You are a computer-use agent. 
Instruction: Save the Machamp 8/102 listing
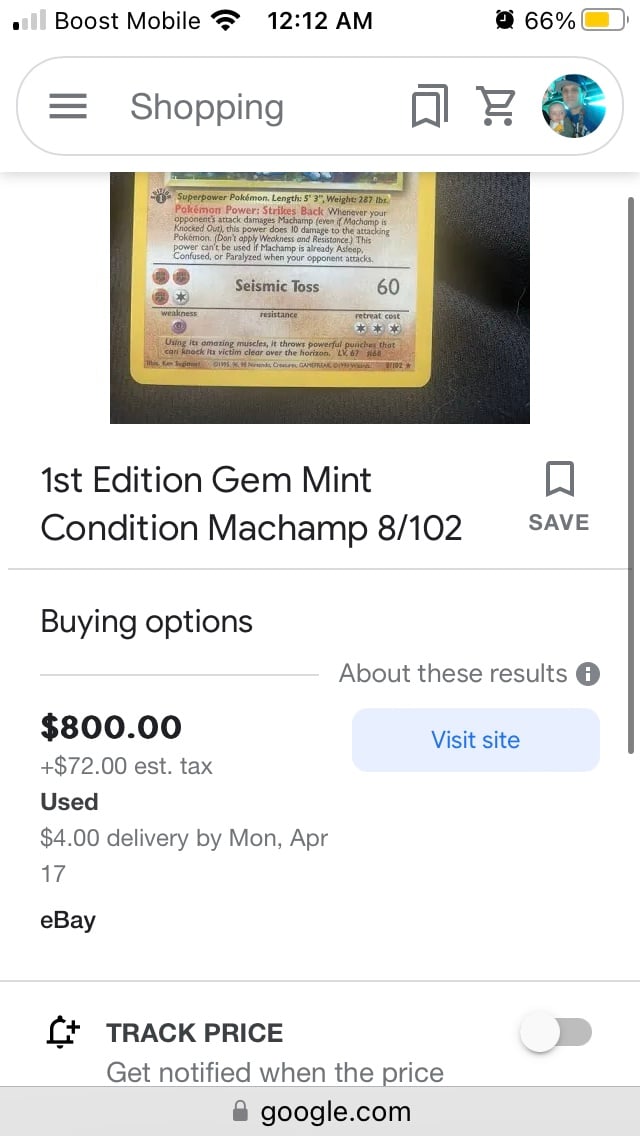pyautogui.click(x=559, y=497)
